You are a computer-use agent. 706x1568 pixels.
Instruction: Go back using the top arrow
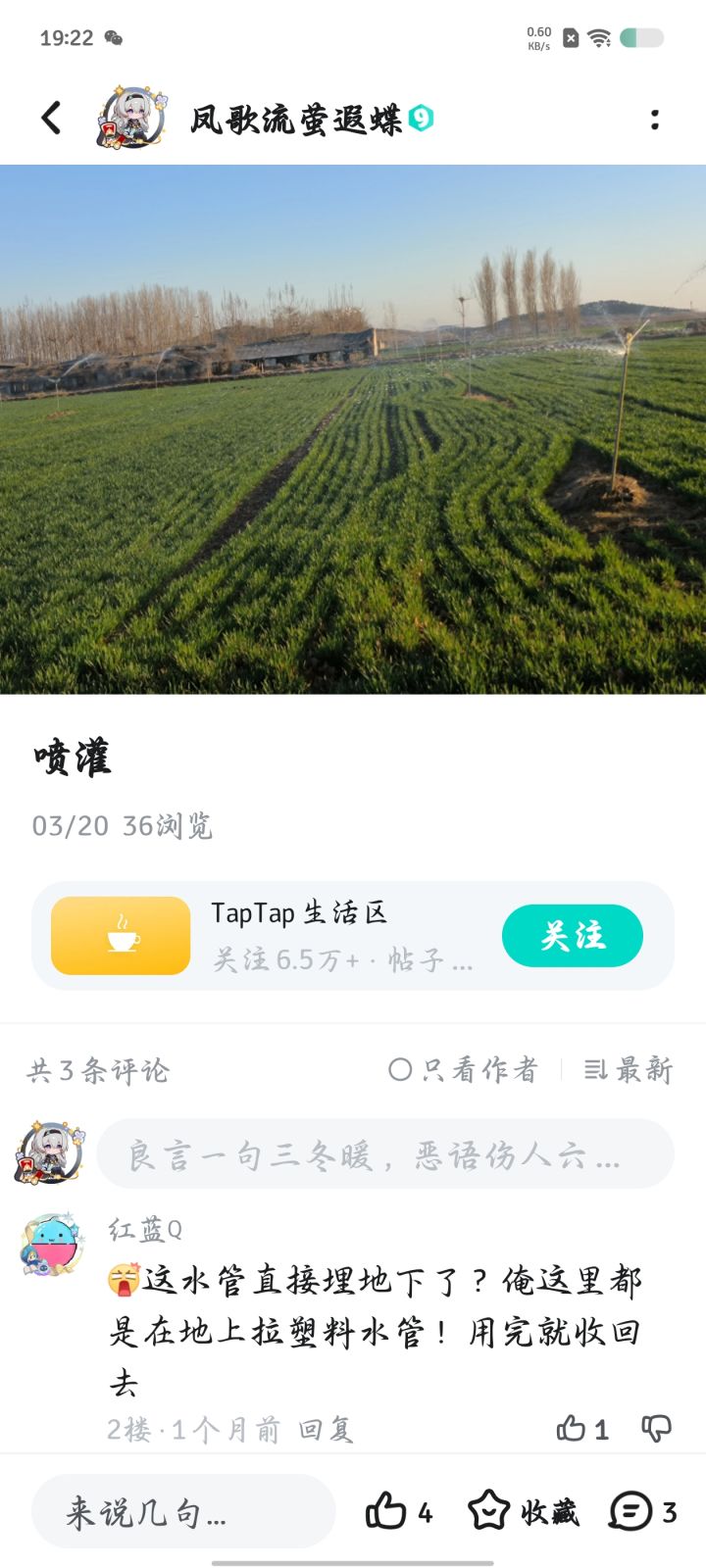(51, 119)
